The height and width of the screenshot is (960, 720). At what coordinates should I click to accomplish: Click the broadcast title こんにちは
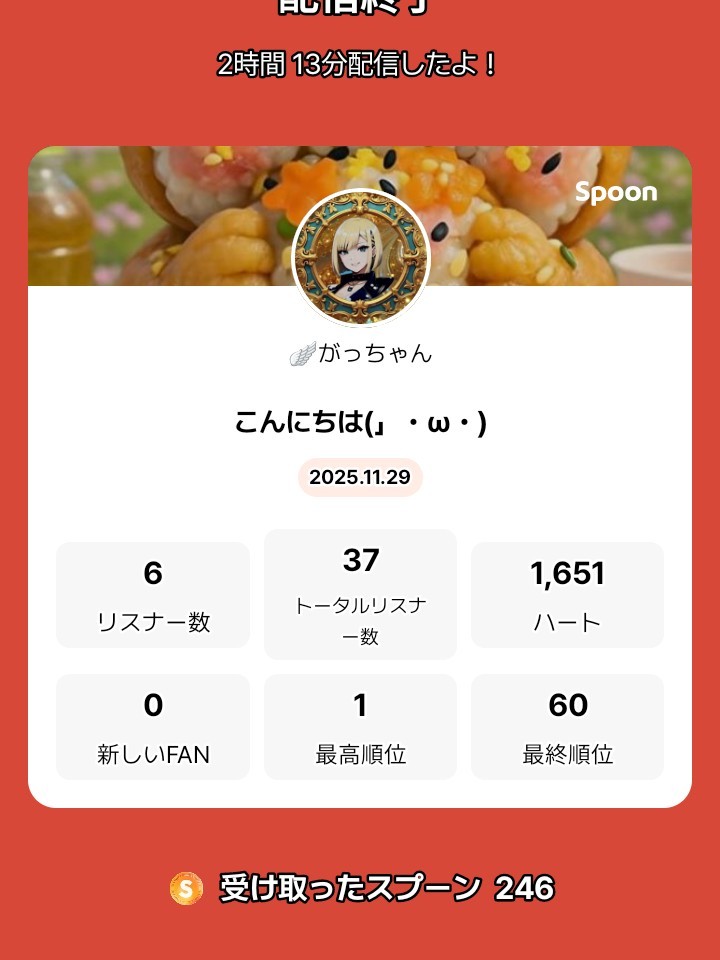[x=360, y=423]
